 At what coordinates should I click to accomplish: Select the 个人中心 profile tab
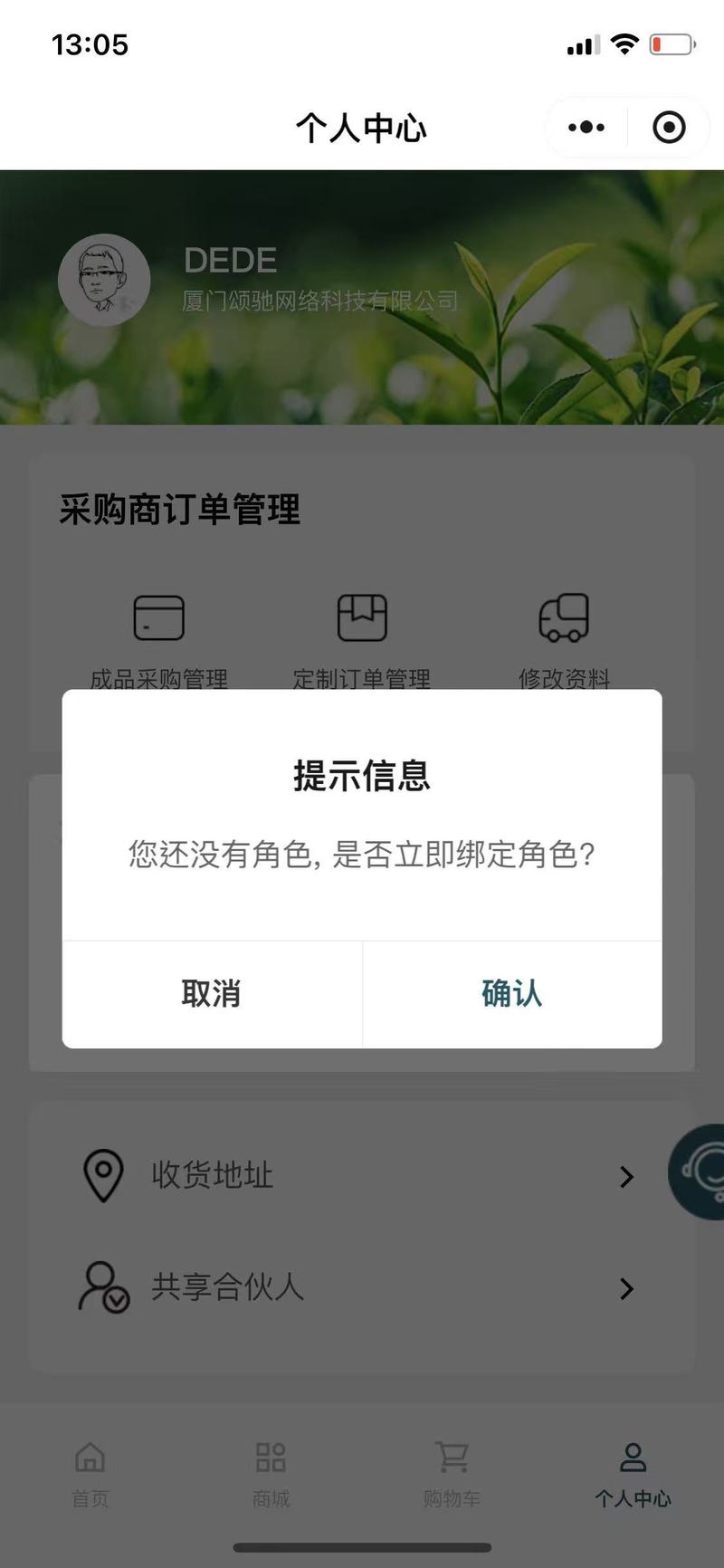[x=633, y=1472]
